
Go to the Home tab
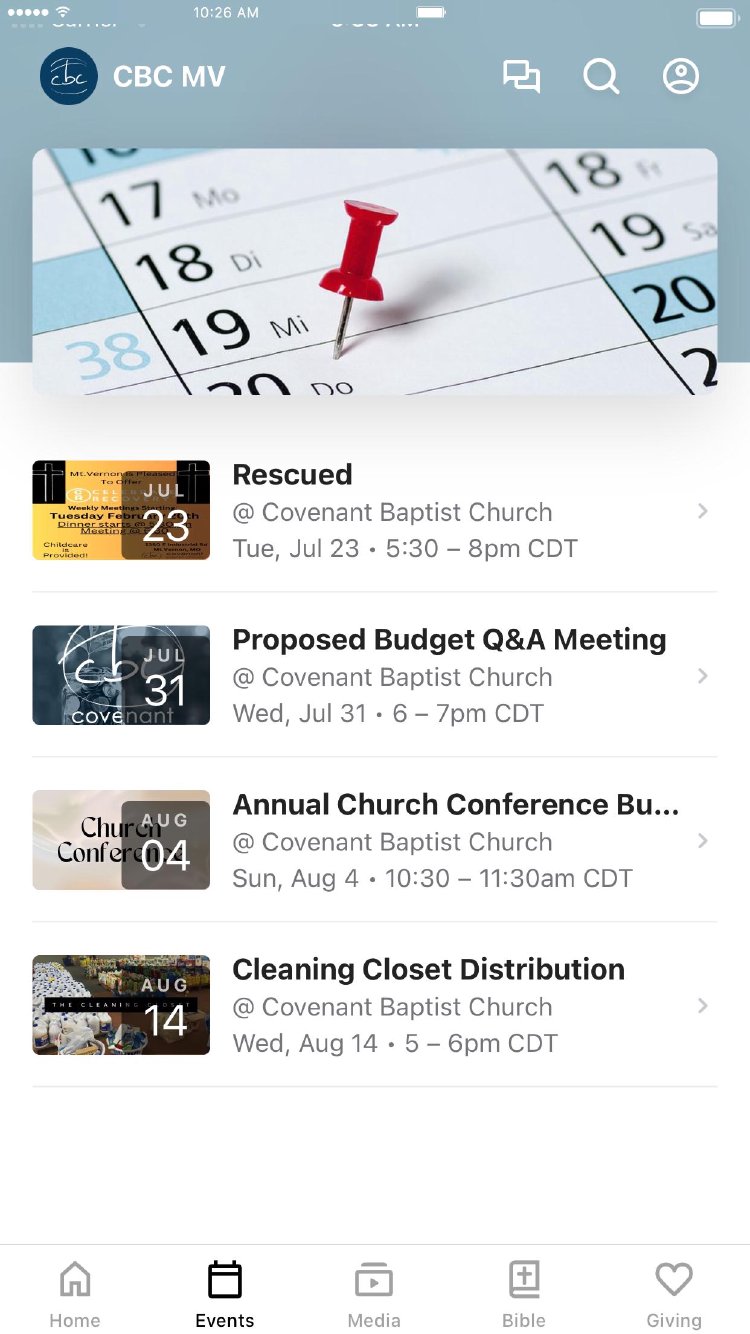point(75,1293)
